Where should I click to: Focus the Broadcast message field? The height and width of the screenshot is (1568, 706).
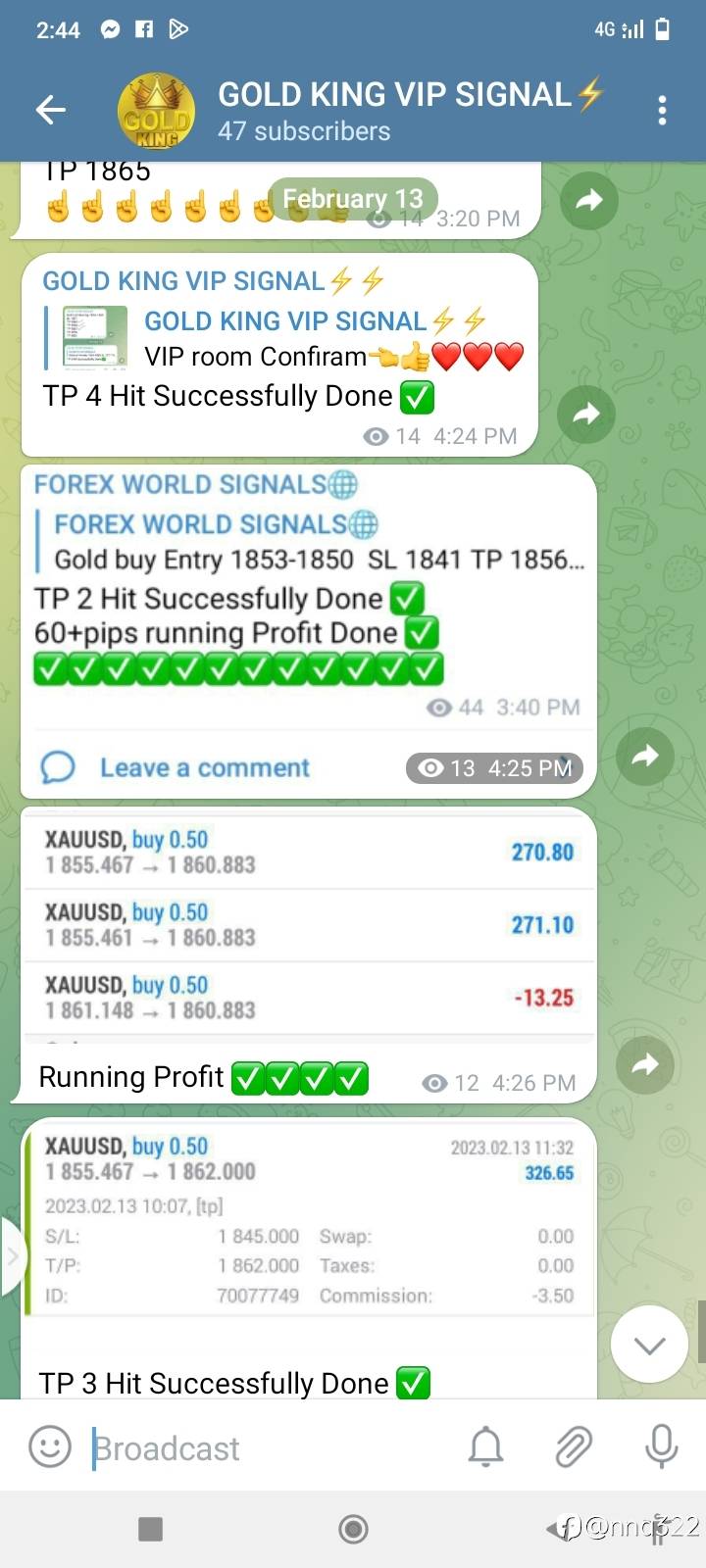265,1447
